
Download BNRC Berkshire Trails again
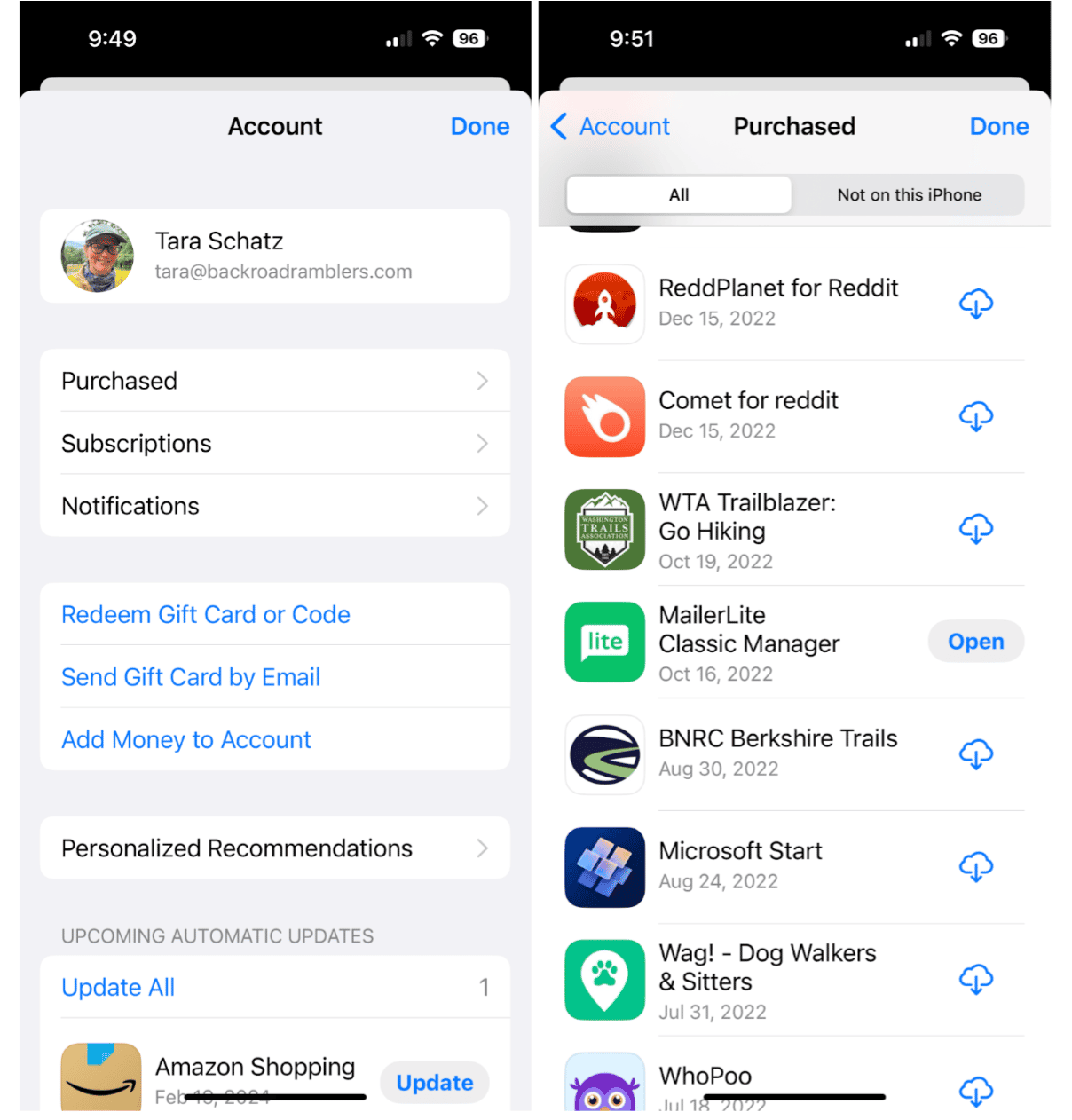point(975,754)
